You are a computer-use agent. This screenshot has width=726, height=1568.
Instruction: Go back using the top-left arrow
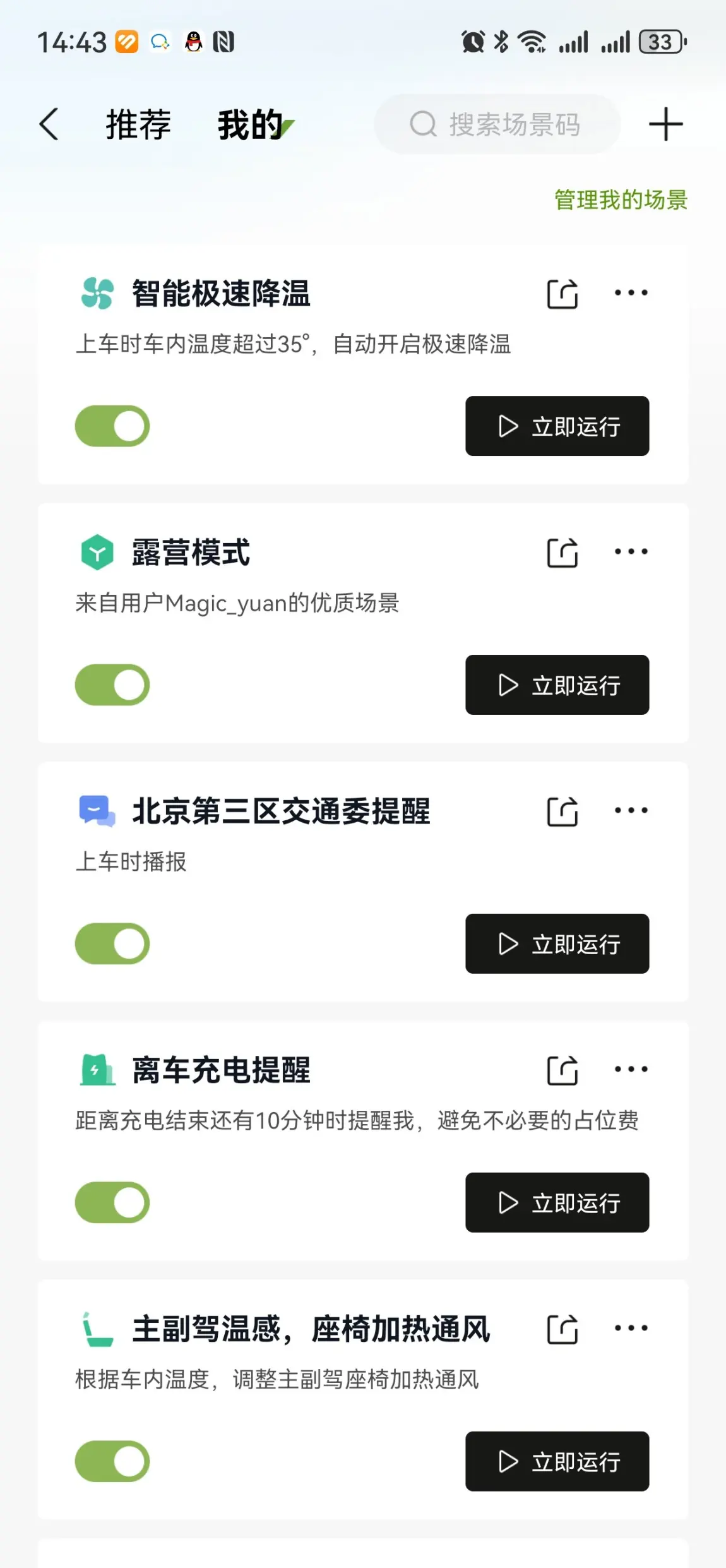pos(49,124)
